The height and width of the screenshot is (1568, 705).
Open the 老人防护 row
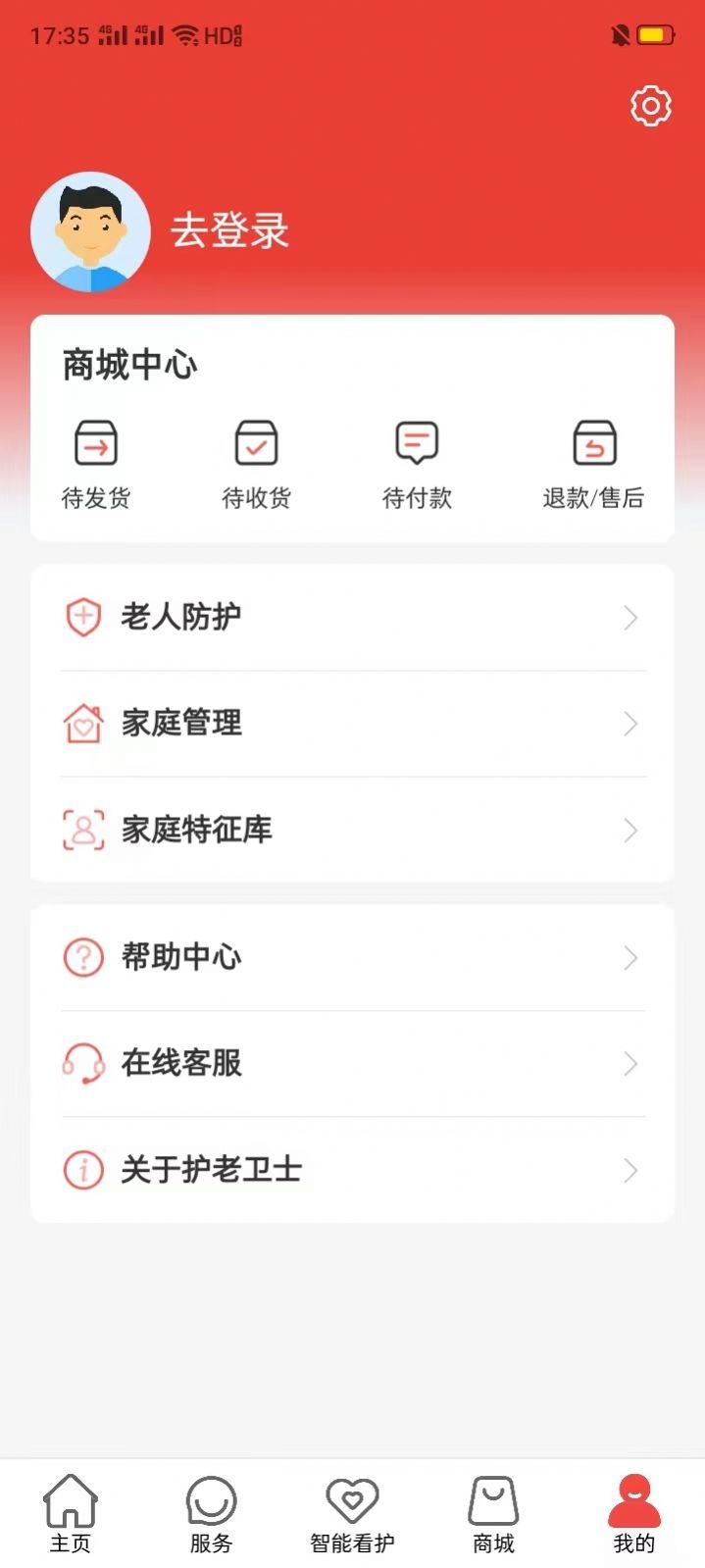[x=352, y=618]
